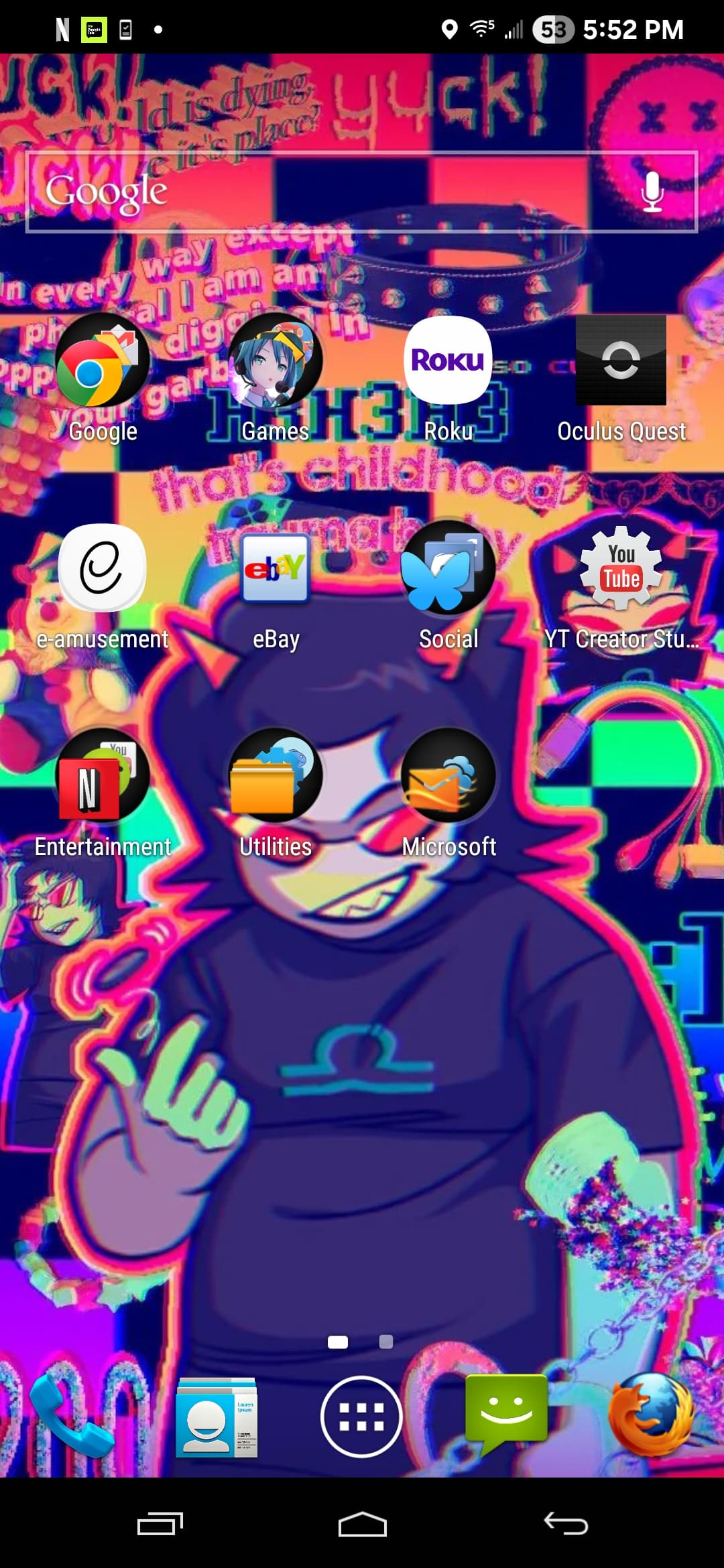Jump to the second home screen page indicator
This screenshot has height=1568, width=724.
386,1342
